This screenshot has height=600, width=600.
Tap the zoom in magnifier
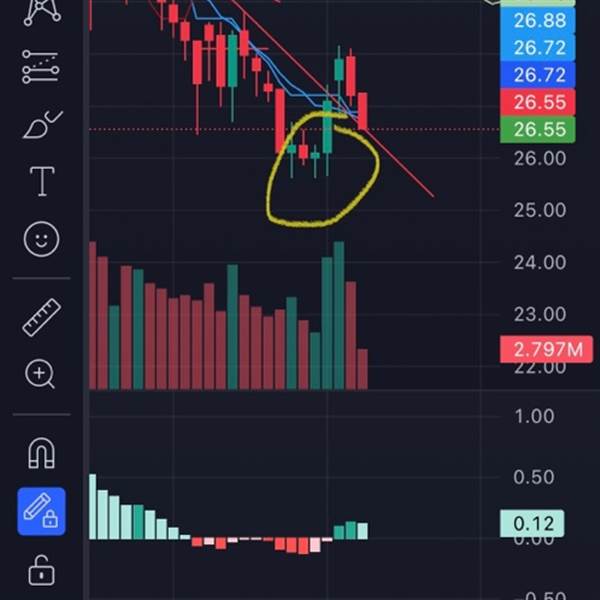(x=41, y=374)
